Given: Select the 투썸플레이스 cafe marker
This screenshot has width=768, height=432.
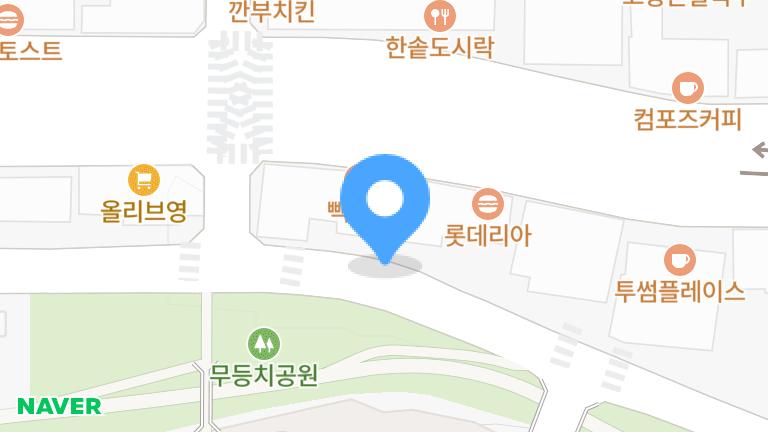Looking at the screenshot, I should (x=679, y=260).
